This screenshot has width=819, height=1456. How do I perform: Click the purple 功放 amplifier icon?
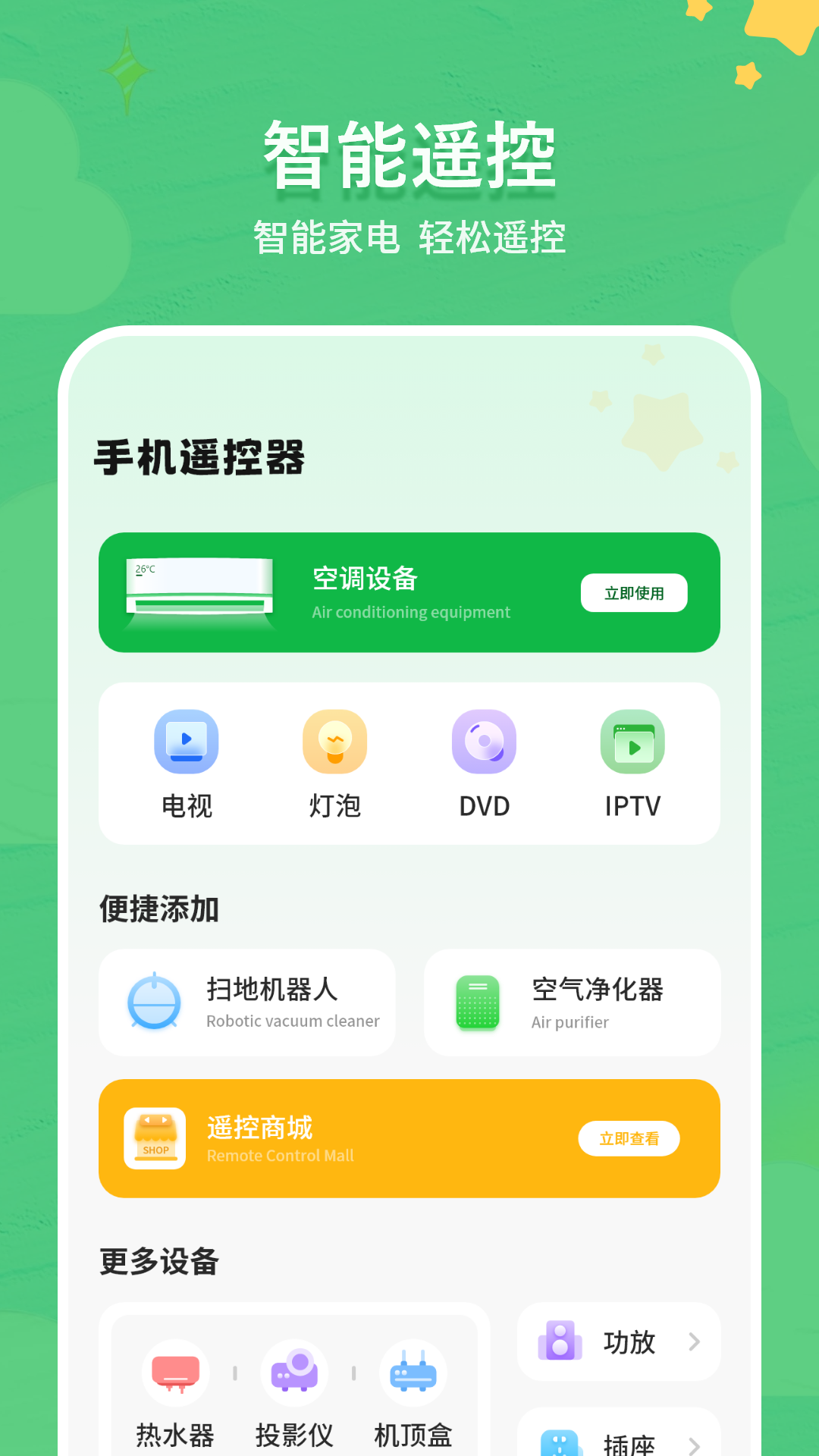point(561,1341)
